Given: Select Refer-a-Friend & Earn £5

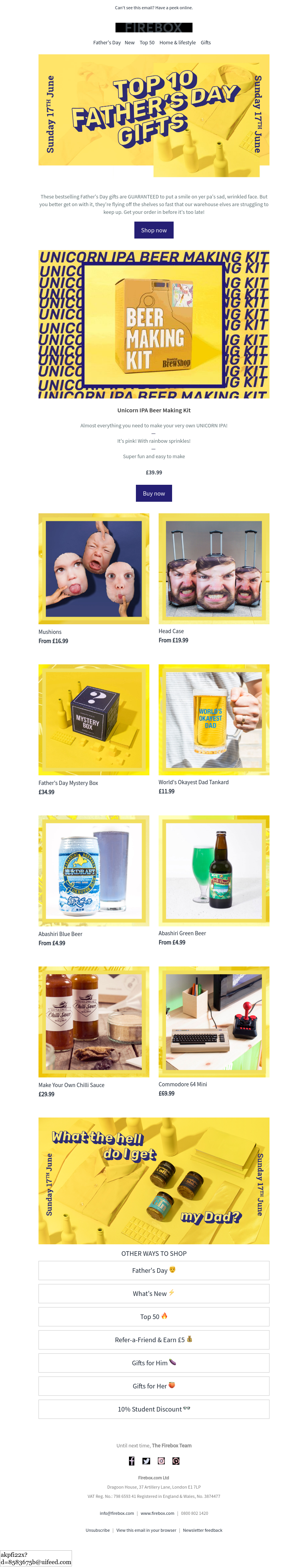Looking at the screenshot, I should (x=153, y=1340).
